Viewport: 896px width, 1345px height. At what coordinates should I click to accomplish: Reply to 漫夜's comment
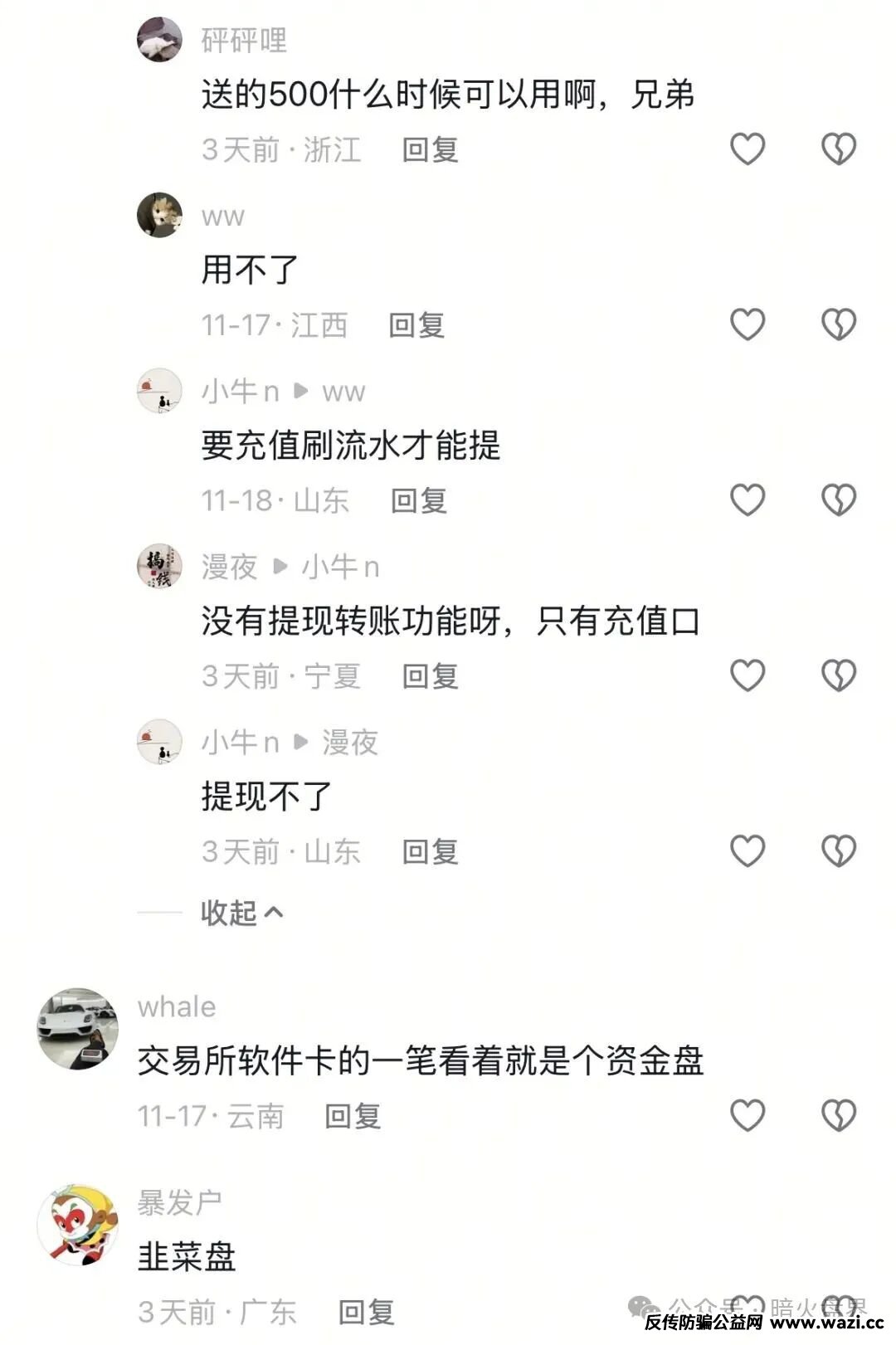430,676
